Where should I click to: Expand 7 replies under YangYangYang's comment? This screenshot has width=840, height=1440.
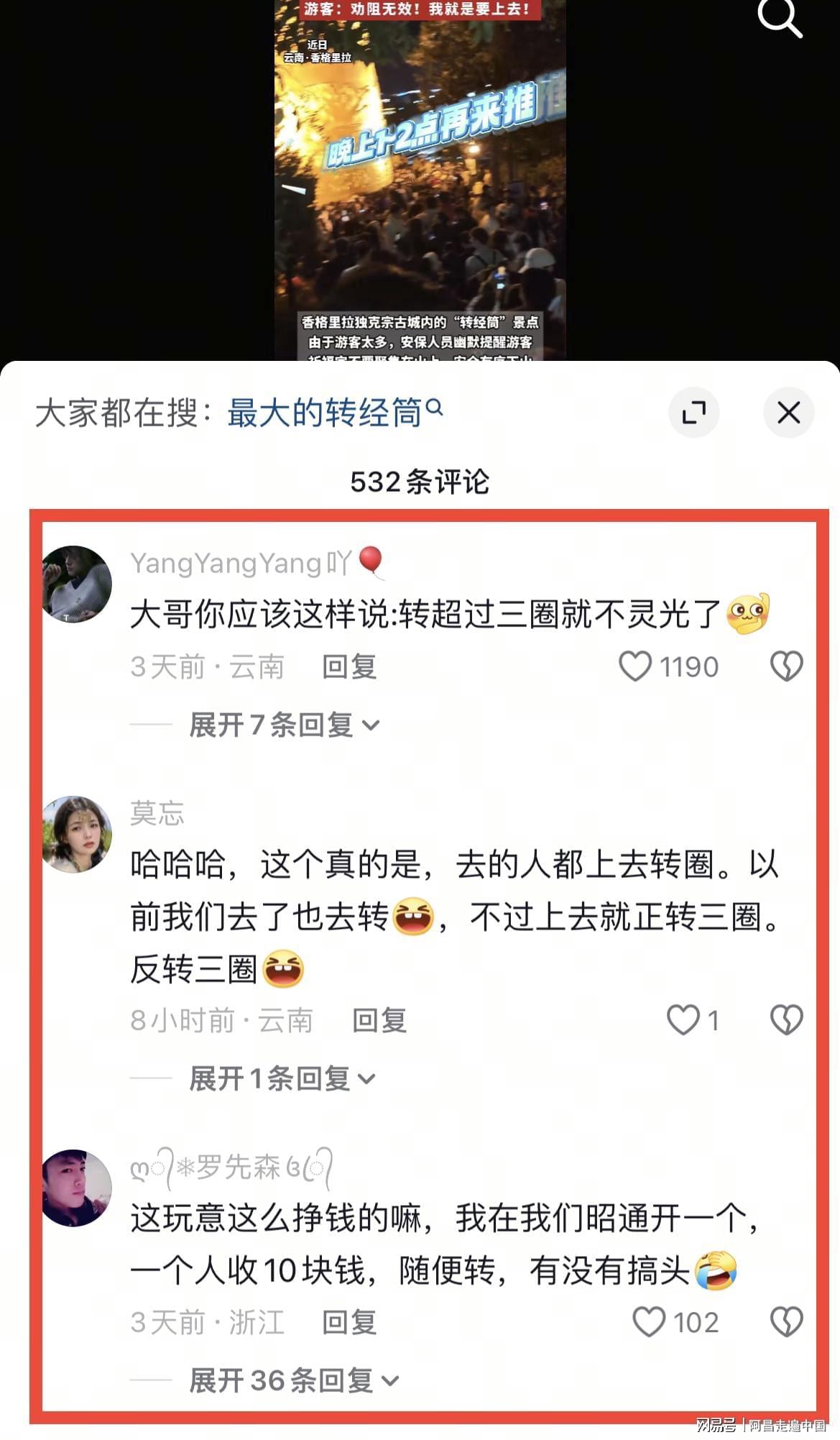(284, 725)
